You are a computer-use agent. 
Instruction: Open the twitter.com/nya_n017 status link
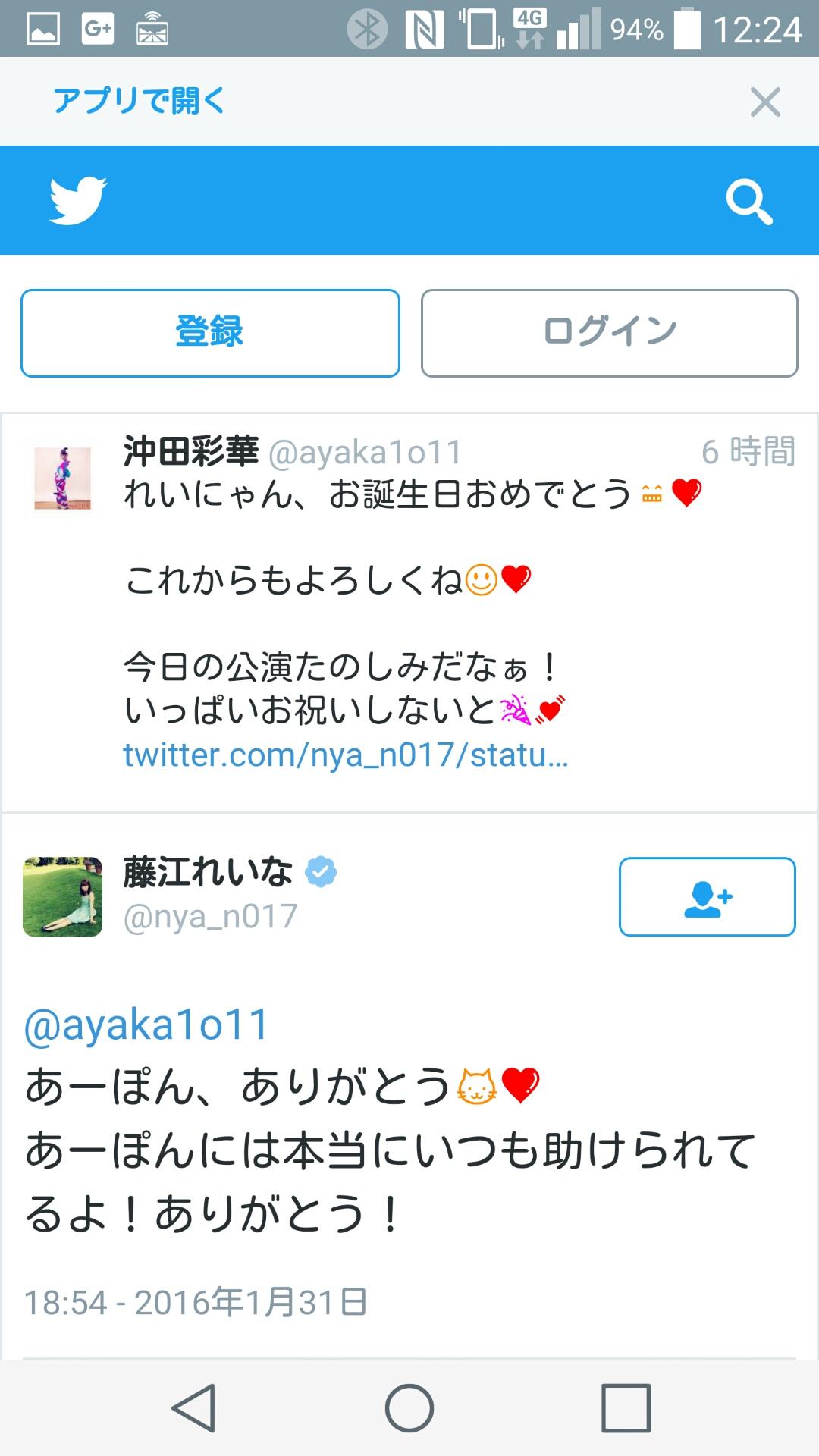point(346,755)
